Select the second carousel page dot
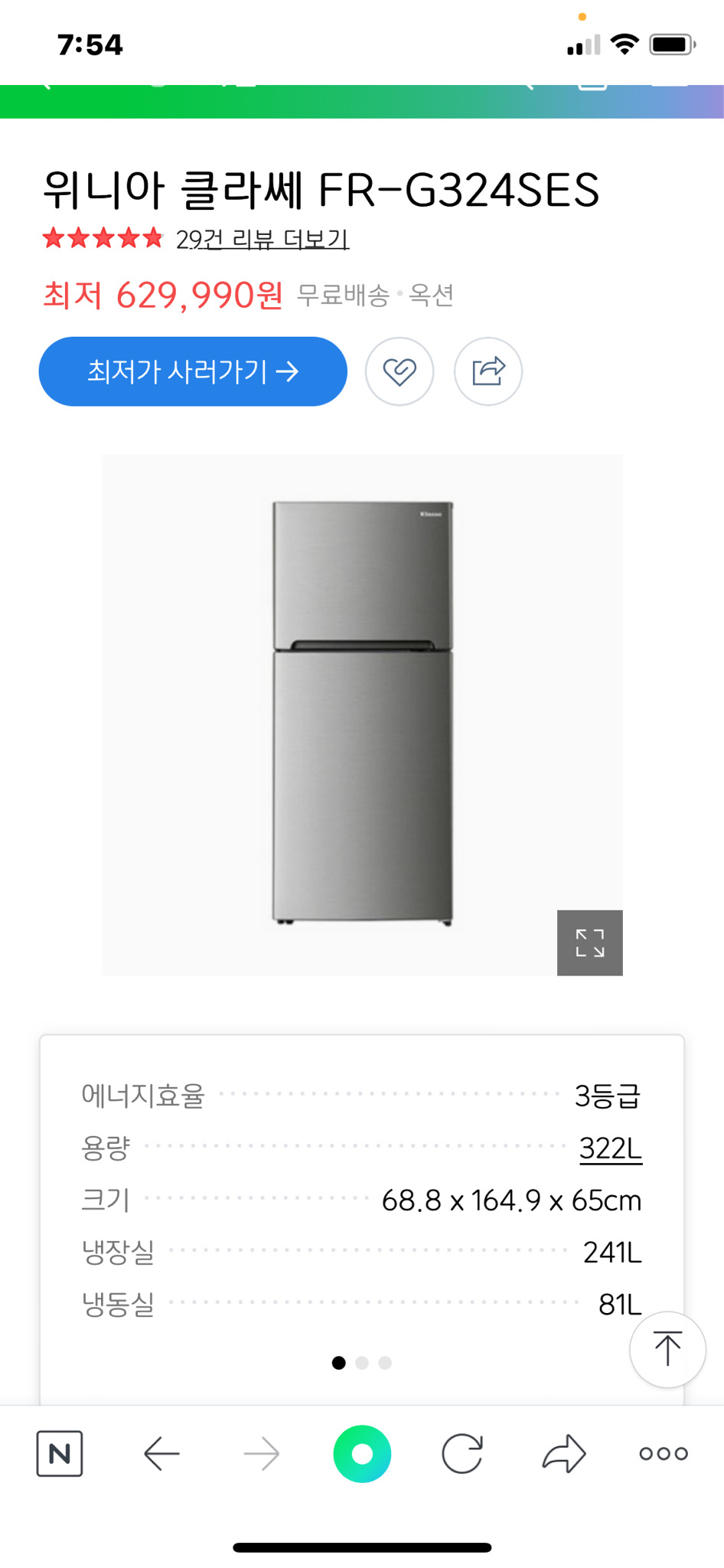724x1568 pixels. click(x=362, y=1363)
